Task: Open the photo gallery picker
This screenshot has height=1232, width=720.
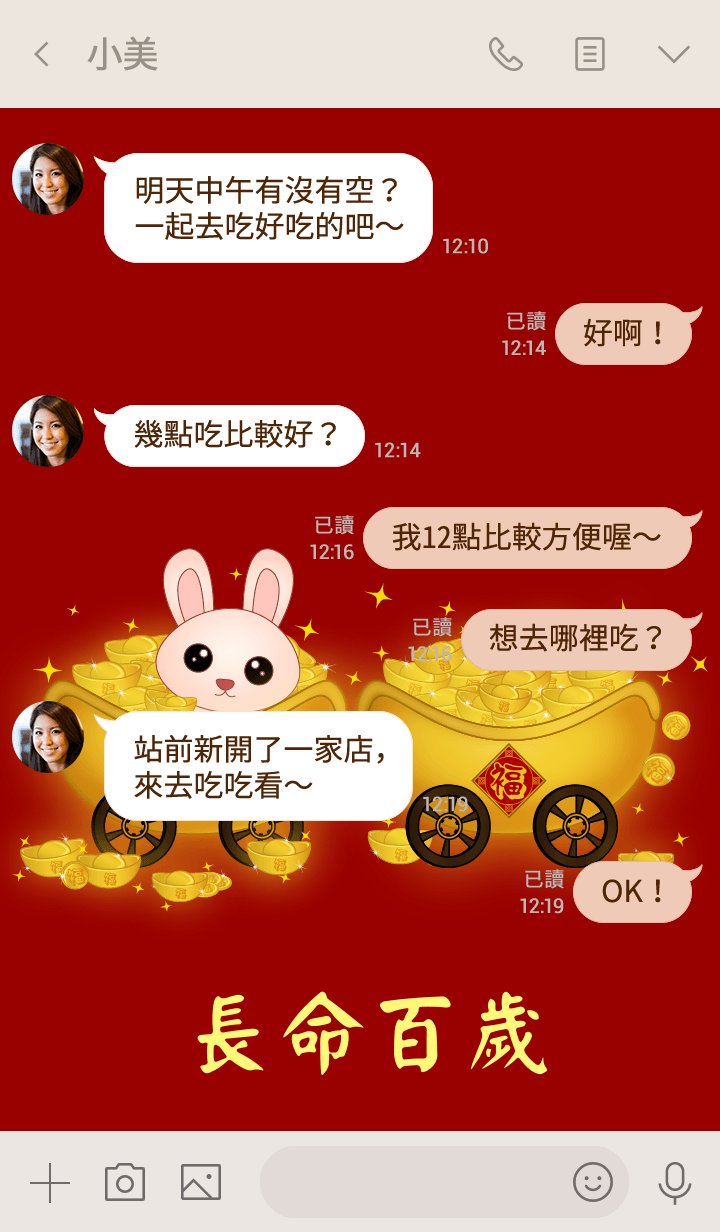Action: pos(201,1183)
